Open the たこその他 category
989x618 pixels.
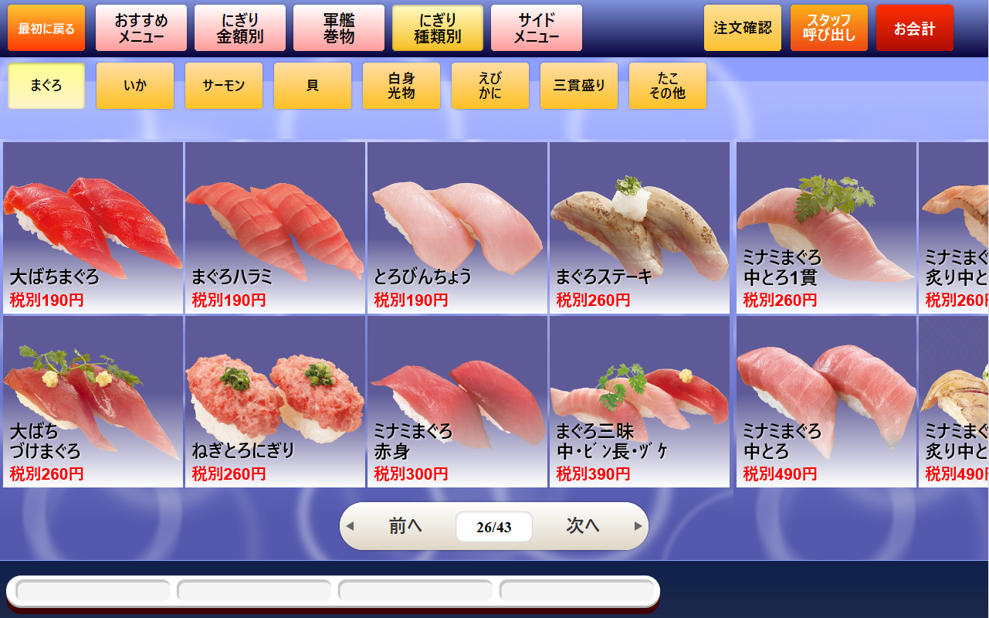[x=668, y=86]
